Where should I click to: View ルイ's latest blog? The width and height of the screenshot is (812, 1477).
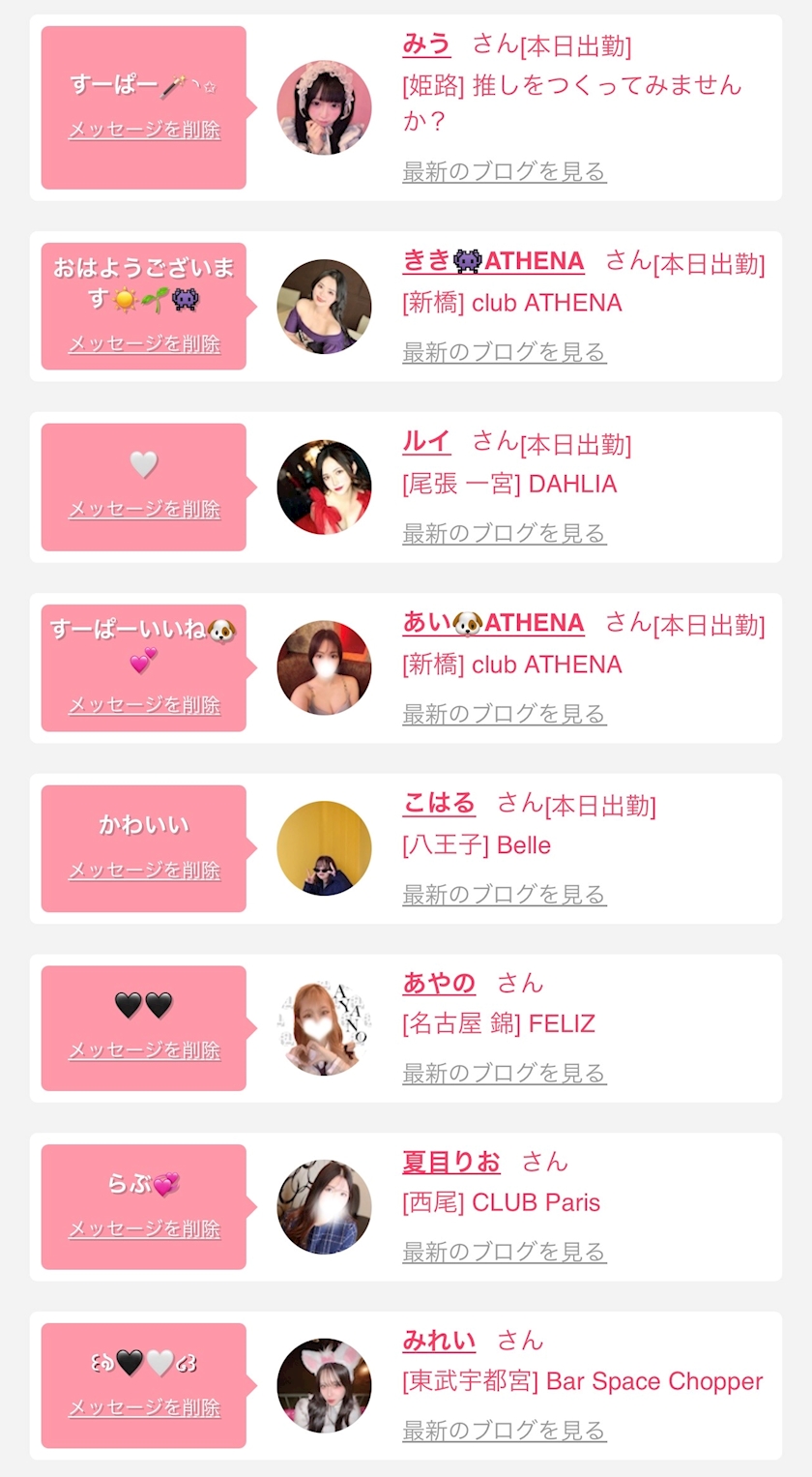point(504,533)
